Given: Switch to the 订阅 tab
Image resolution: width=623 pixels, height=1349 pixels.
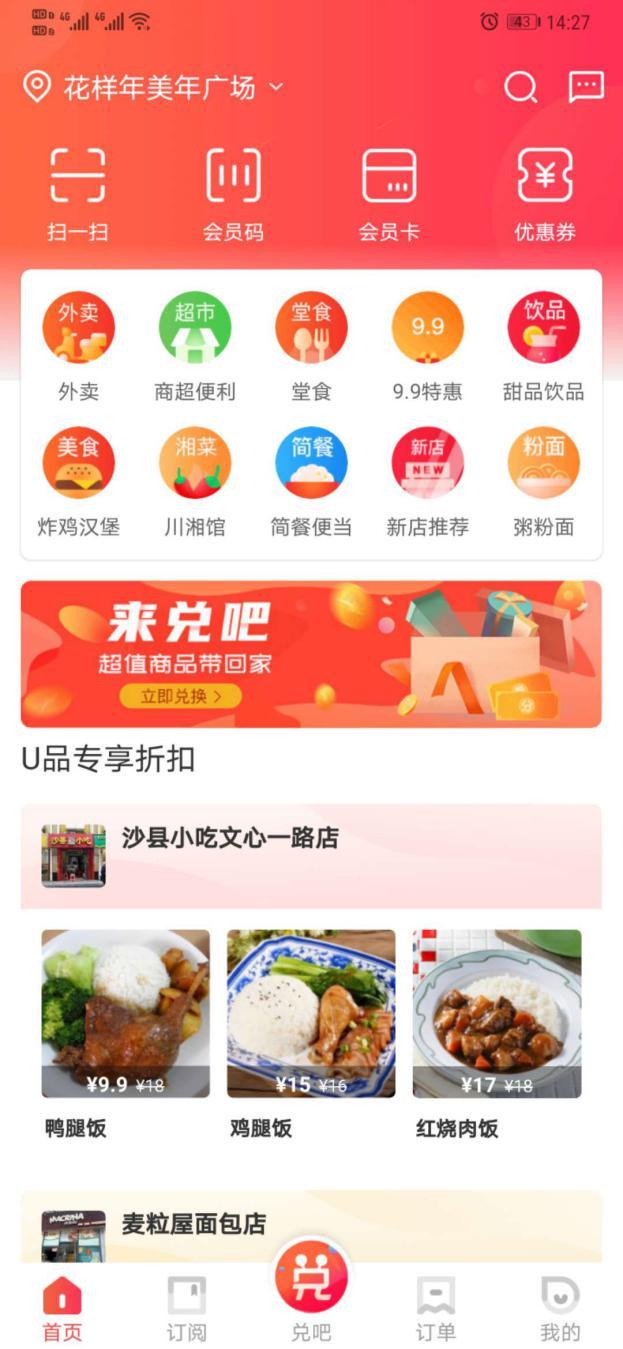Looking at the screenshot, I should click(186, 1309).
